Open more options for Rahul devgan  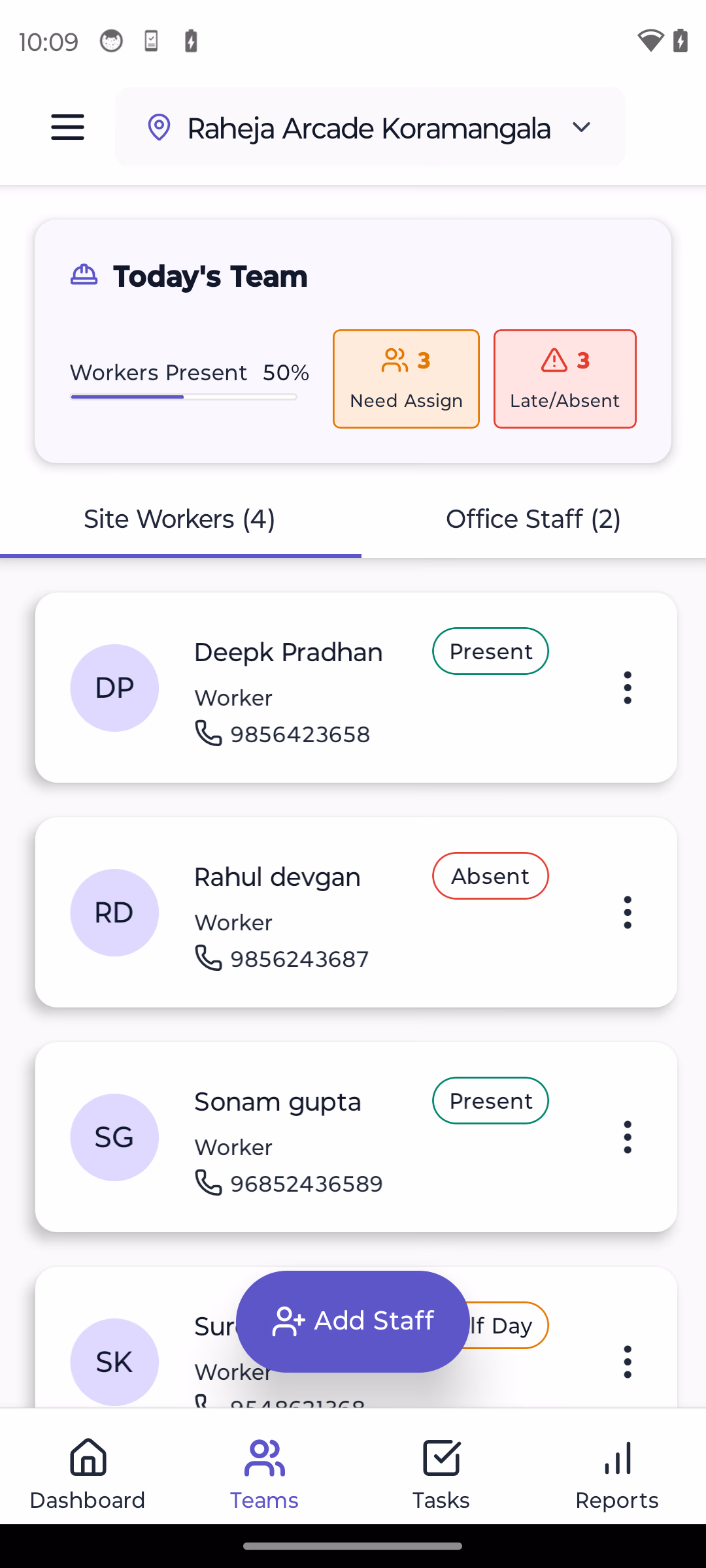coord(628,912)
